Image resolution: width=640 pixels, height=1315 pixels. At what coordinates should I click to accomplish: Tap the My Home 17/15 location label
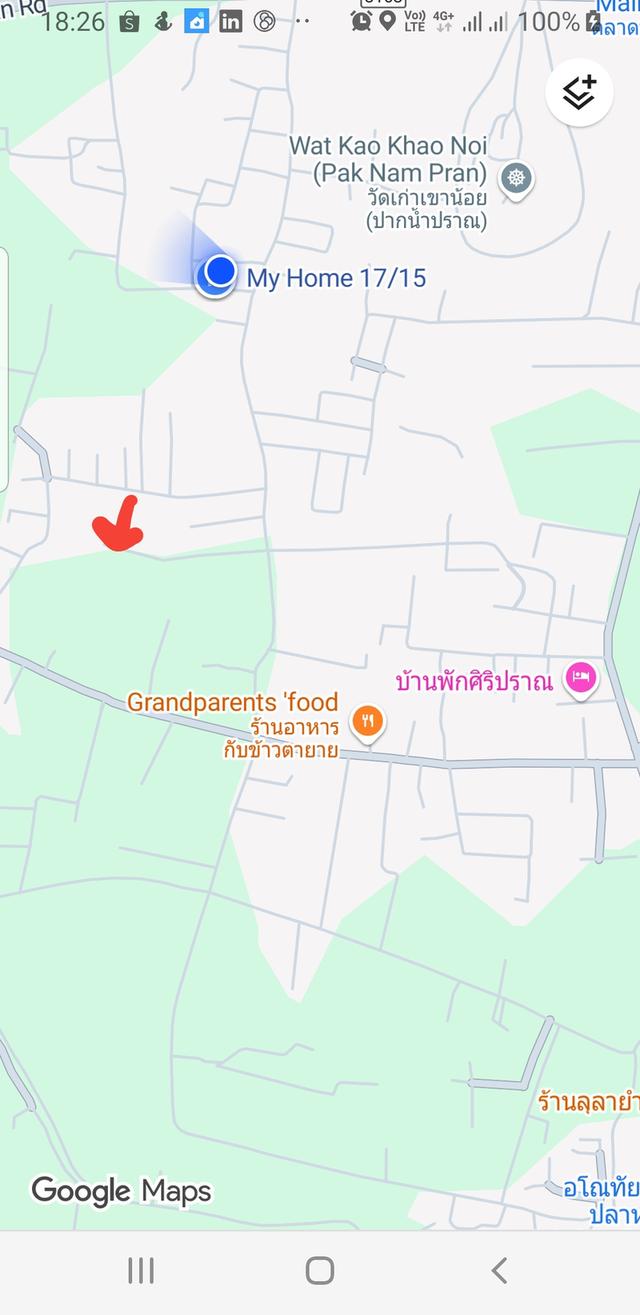point(336,278)
